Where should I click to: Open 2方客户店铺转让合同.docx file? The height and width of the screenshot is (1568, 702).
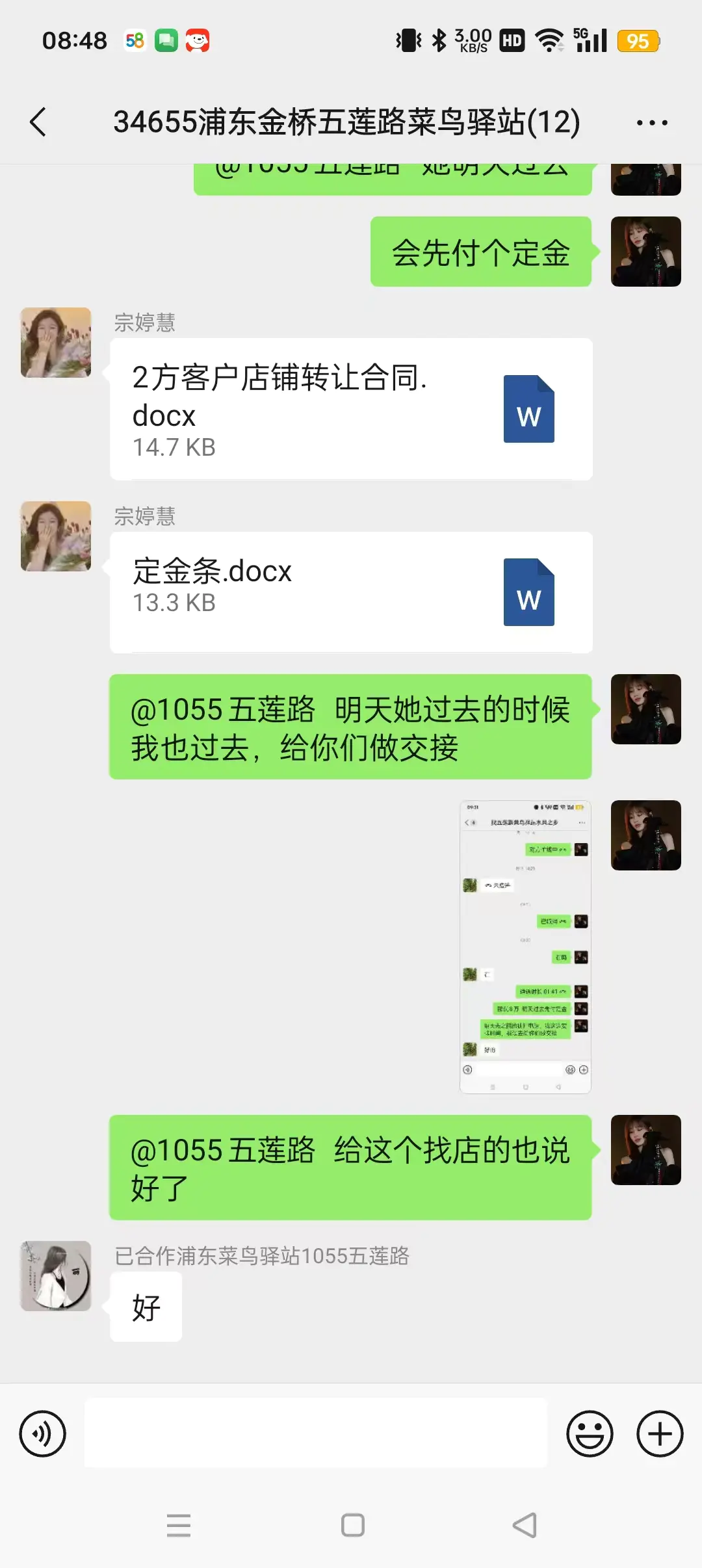coord(351,409)
